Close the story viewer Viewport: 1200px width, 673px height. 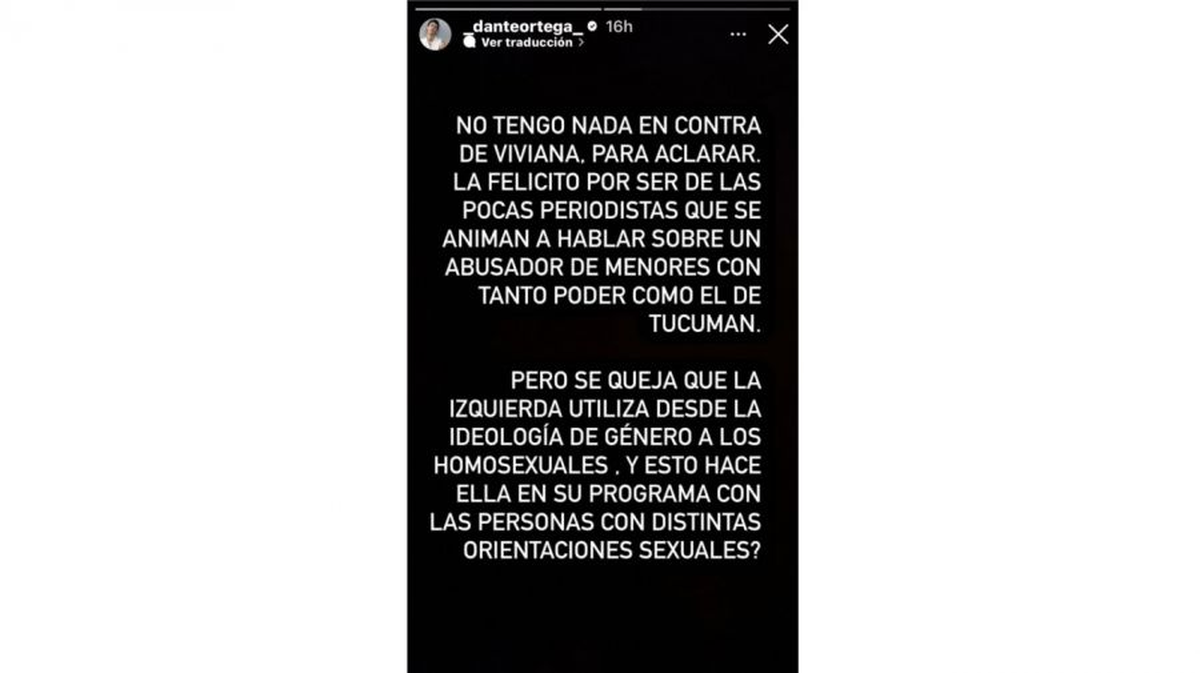coord(778,34)
